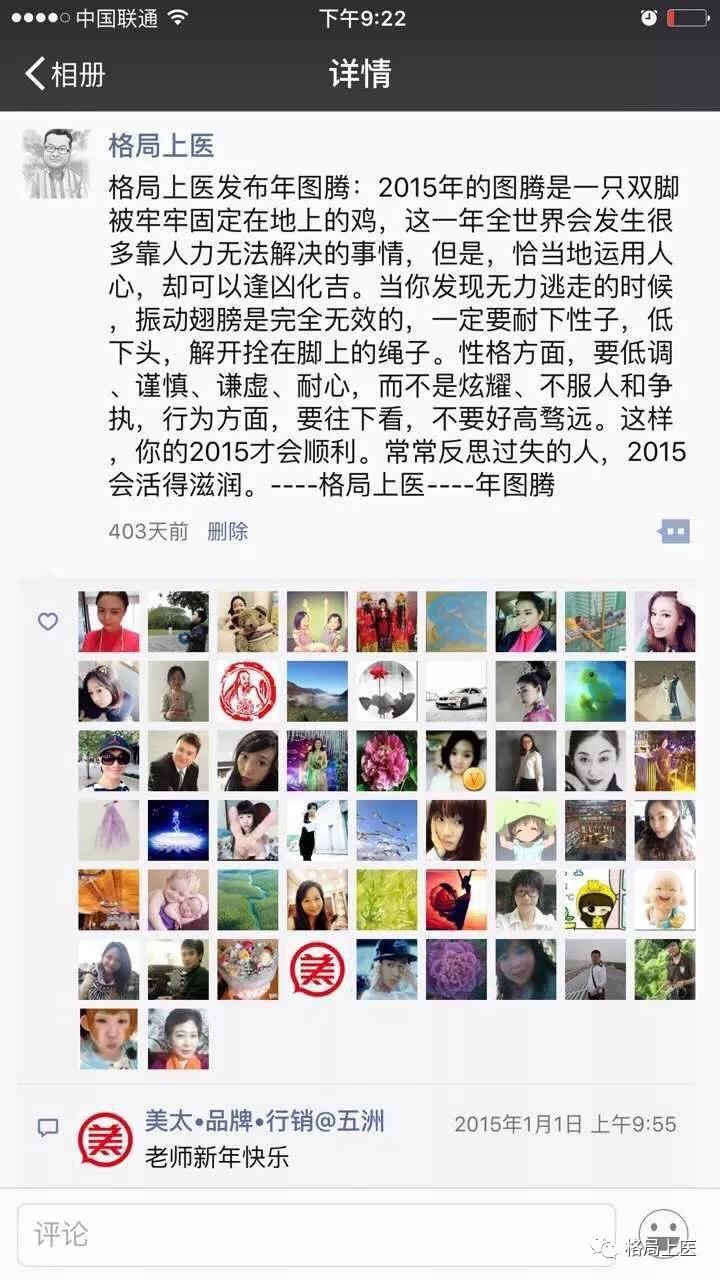
Task: Open the 格局上医 name link
Action: tap(161, 145)
